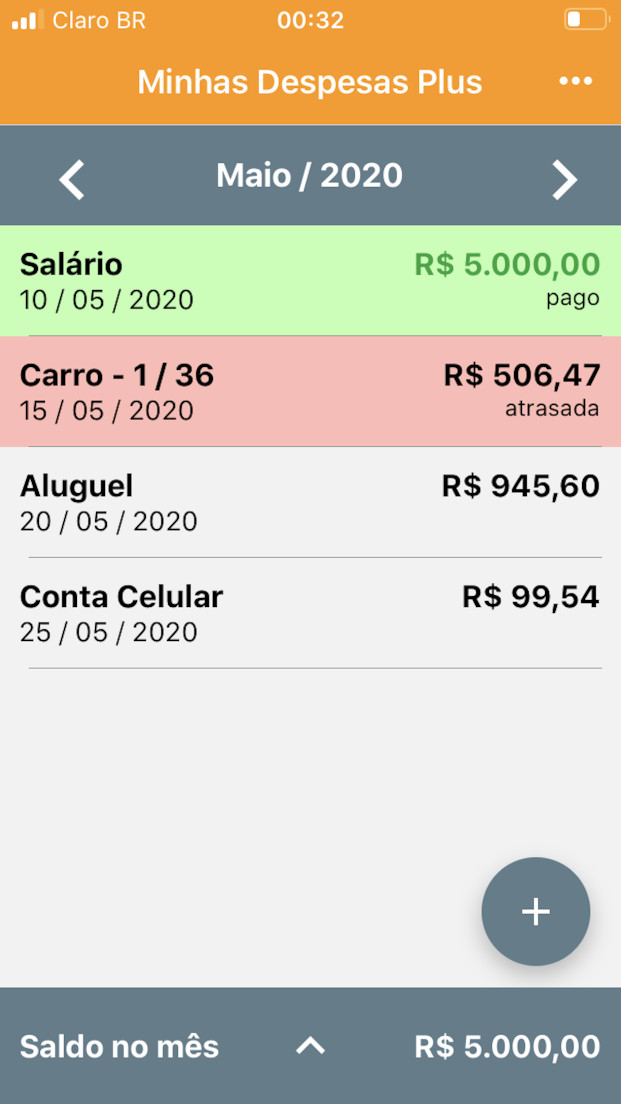Open the Carro - 1 / 36 expense
This screenshot has width=621, height=1104.
(310, 391)
